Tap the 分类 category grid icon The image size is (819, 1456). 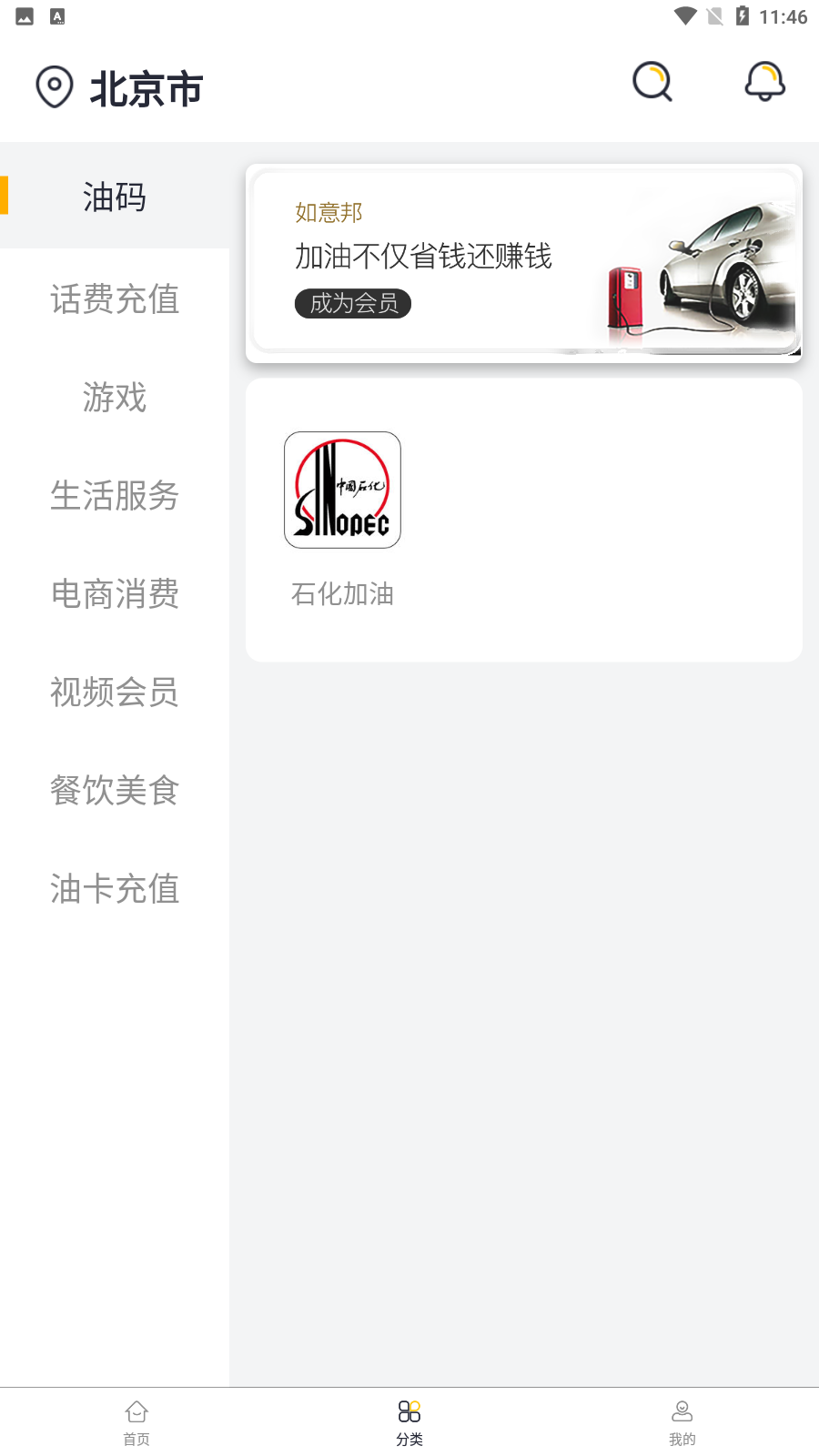pyautogui.click(x=409, y=1415)
